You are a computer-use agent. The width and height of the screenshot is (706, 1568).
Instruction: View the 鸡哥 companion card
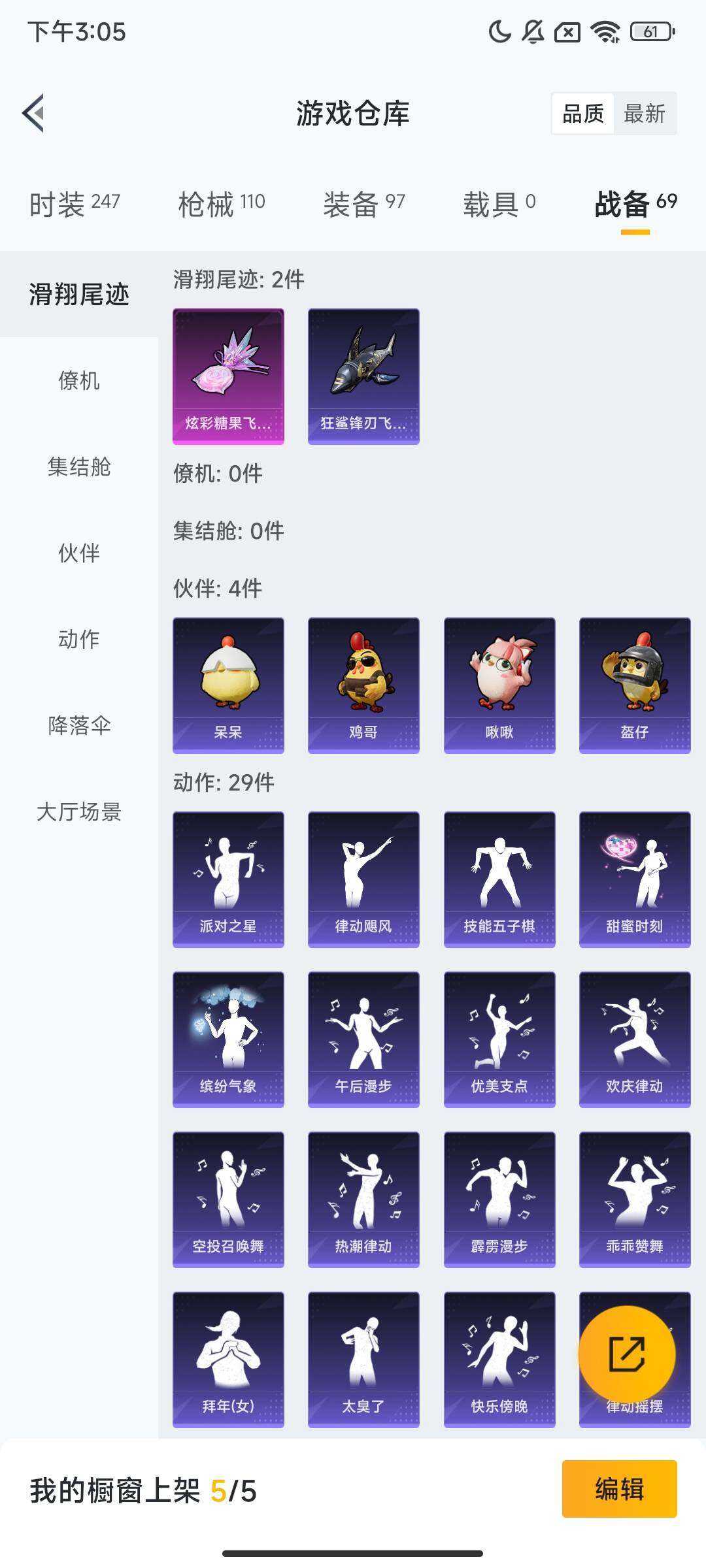(363, 685)
